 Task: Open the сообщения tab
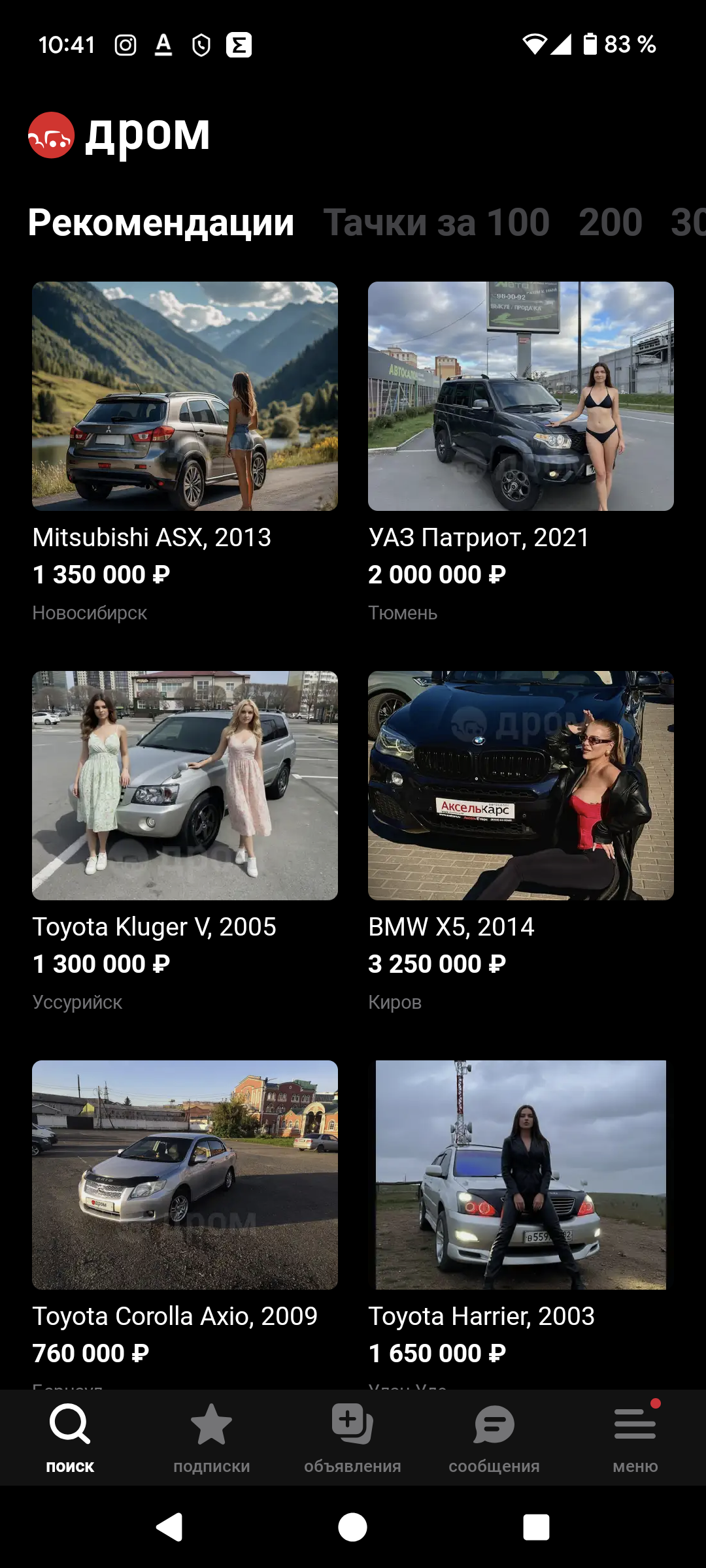(x=494, y=1437)
